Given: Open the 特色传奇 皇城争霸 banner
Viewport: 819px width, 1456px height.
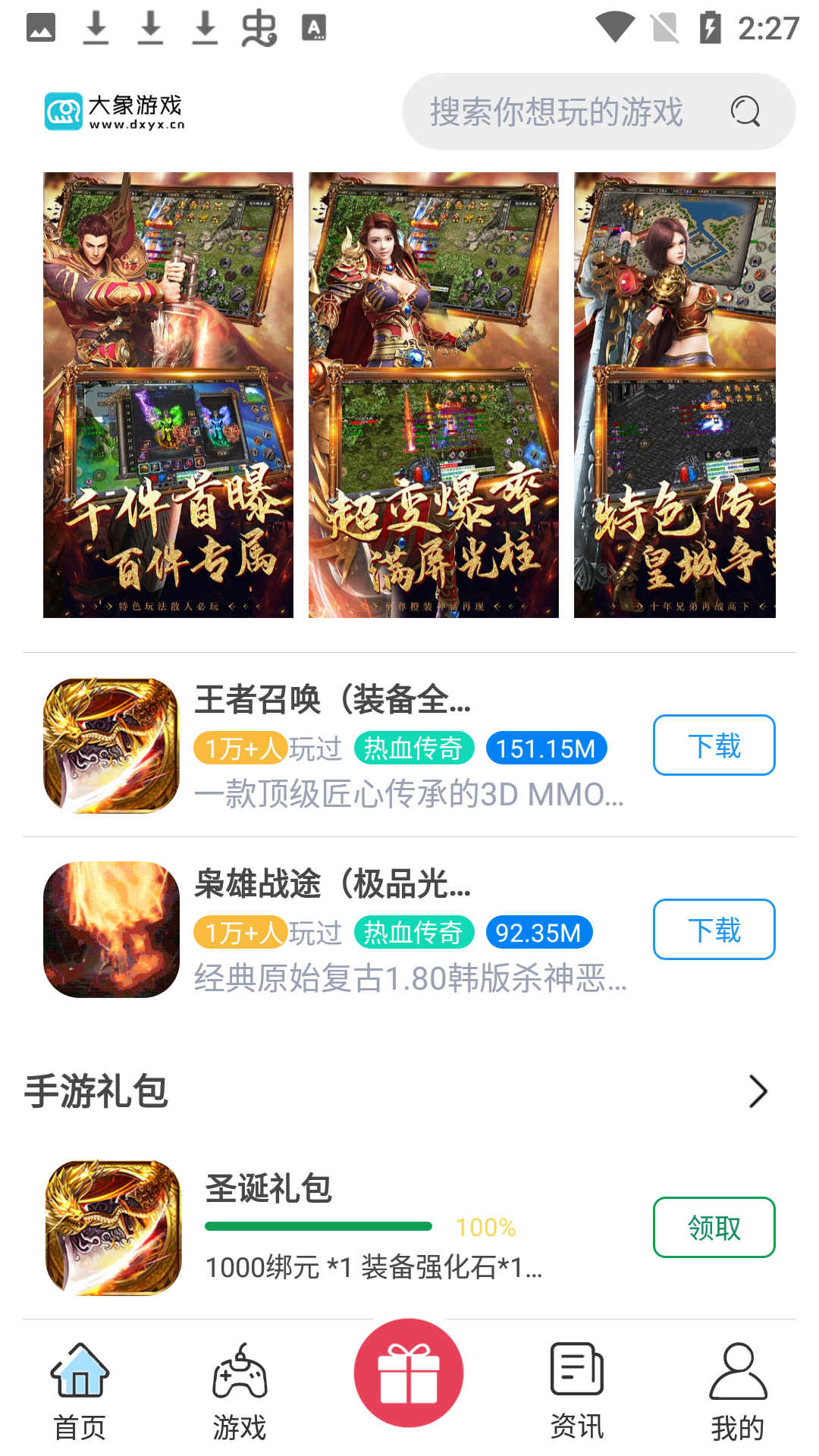Looking at the screenshot, I should pyautogui.click(x=674, y=394).
